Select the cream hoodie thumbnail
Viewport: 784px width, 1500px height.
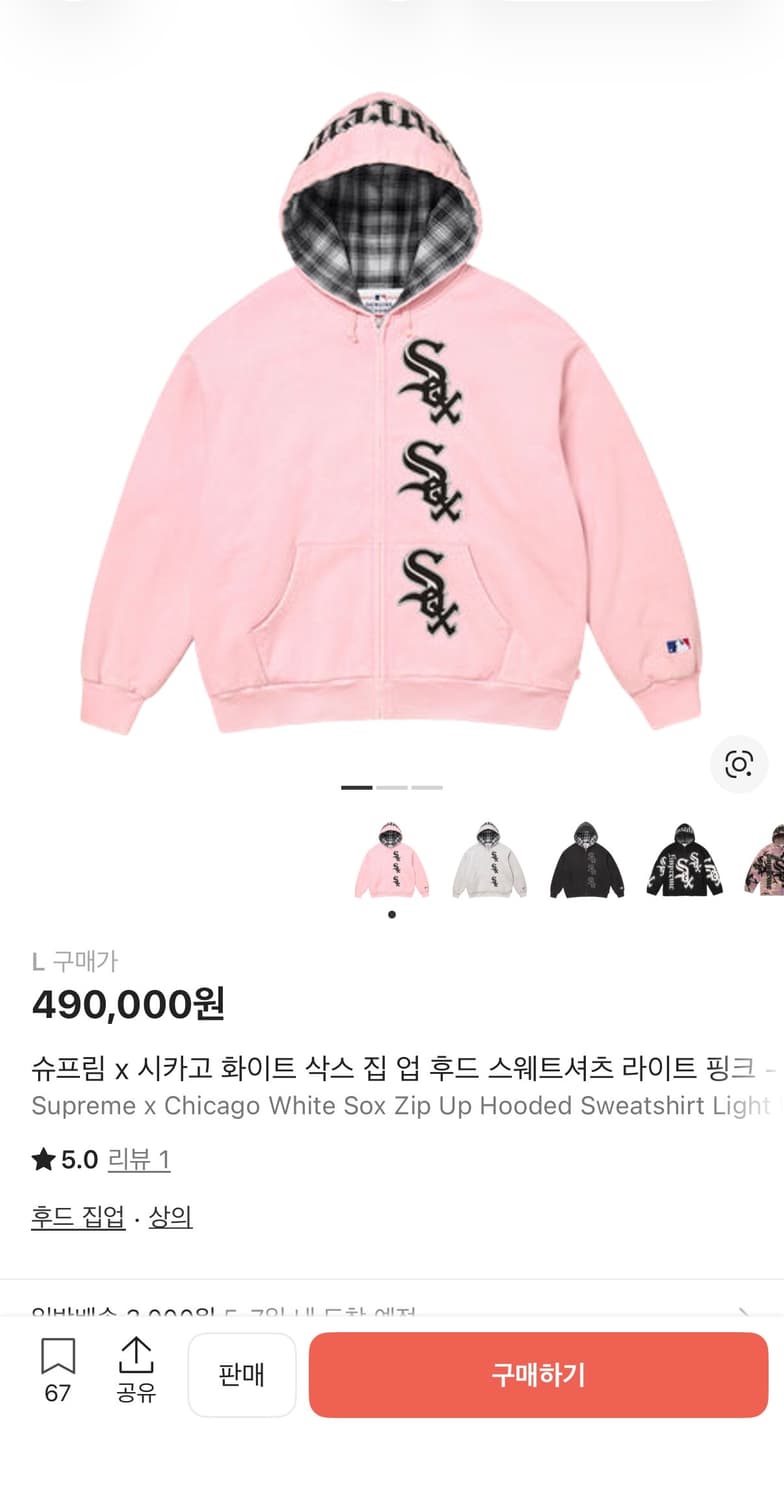point(489,860)
